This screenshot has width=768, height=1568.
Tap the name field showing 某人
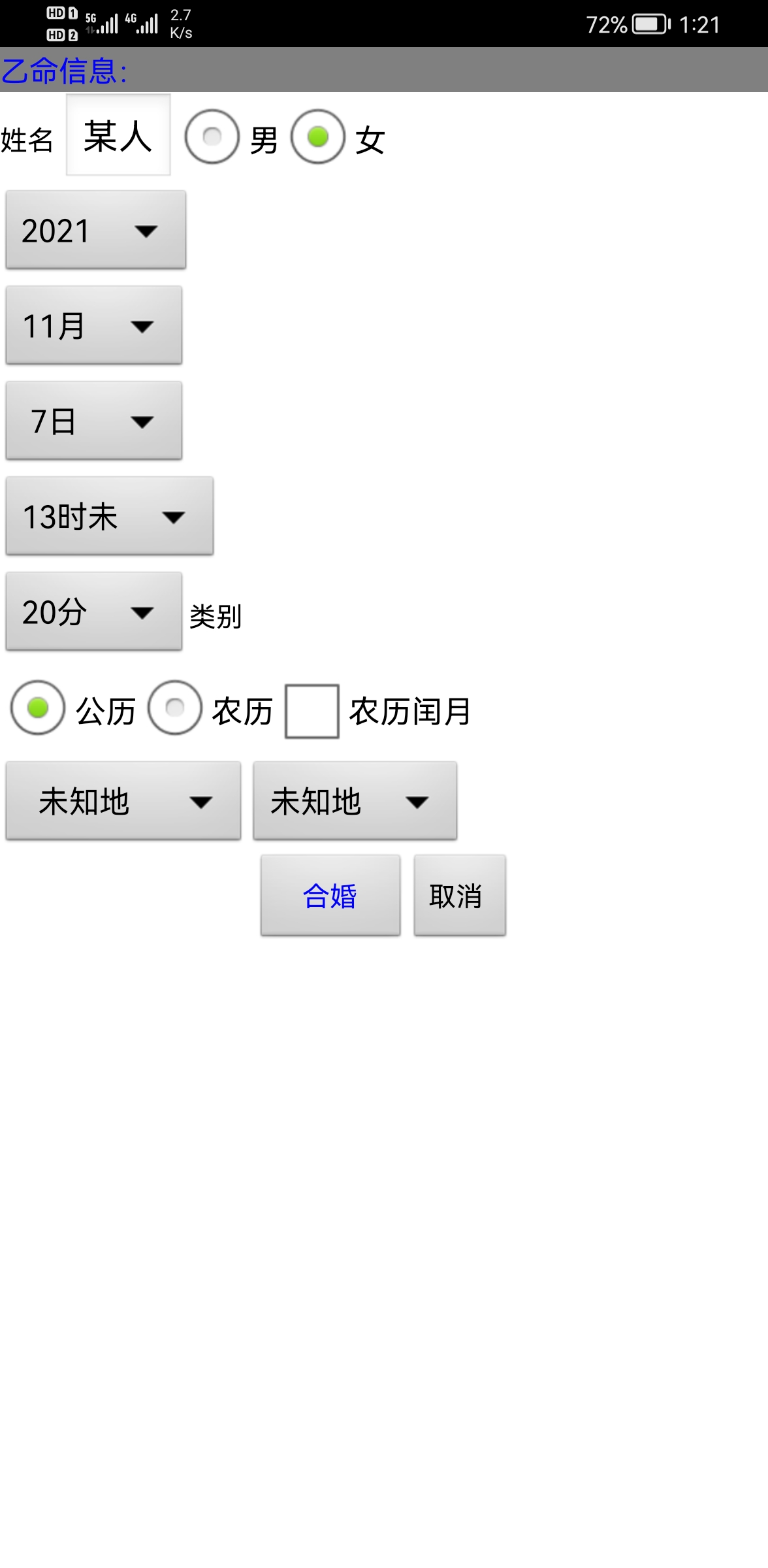point(118,135)
